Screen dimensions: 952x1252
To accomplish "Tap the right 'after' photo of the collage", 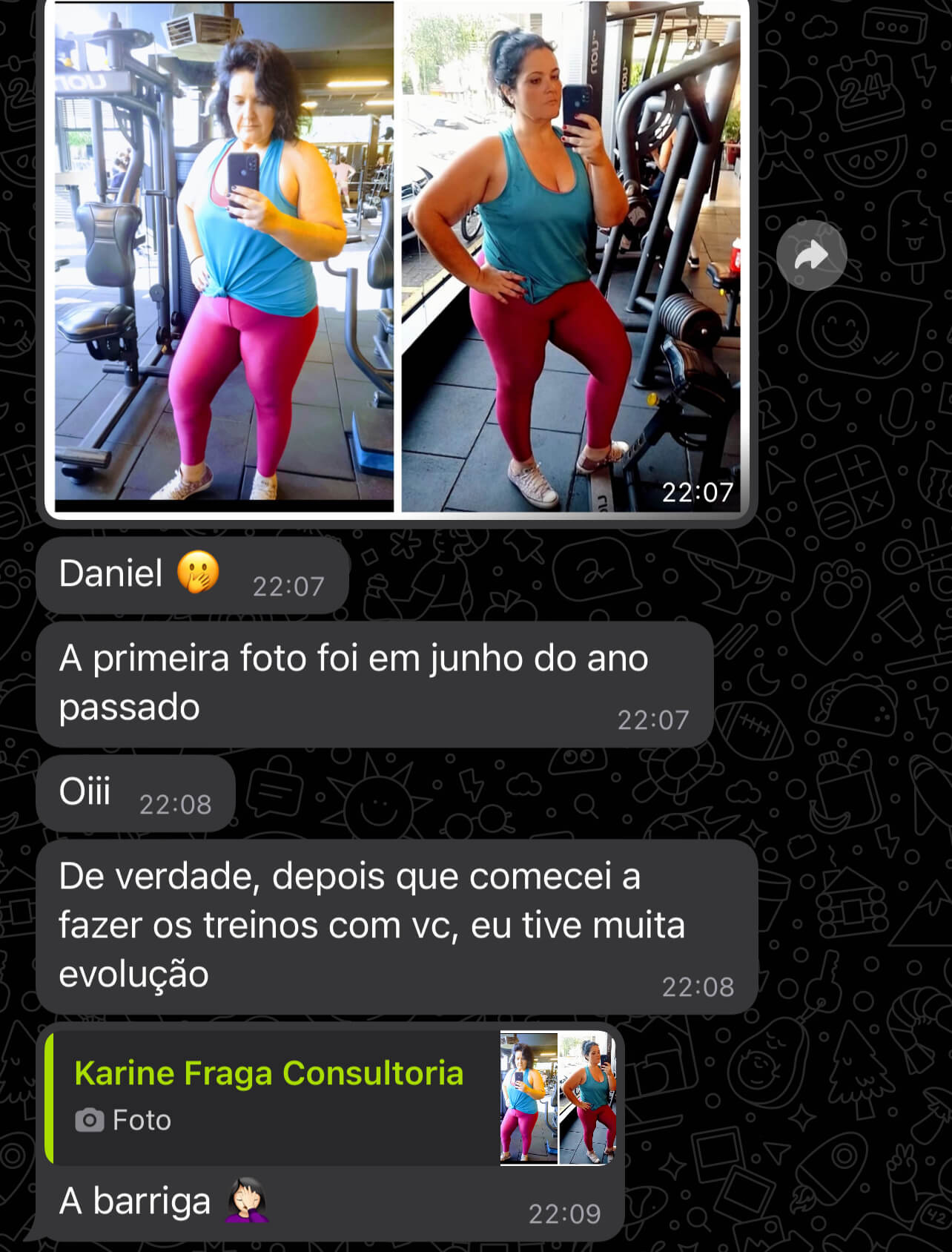I will pyautogui.click(x=571, y=260).
